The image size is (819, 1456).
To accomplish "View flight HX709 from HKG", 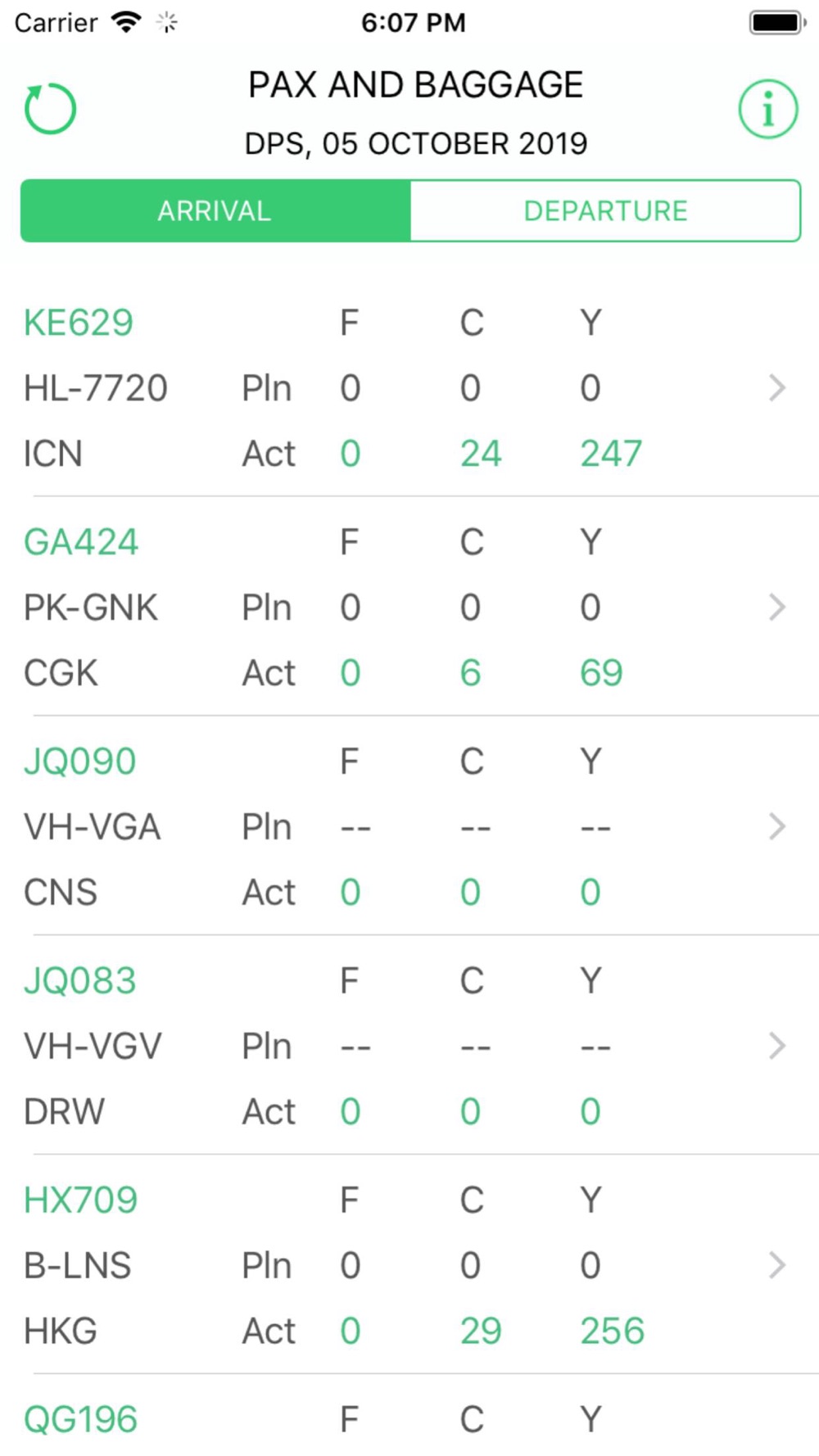I will 409,1265.
